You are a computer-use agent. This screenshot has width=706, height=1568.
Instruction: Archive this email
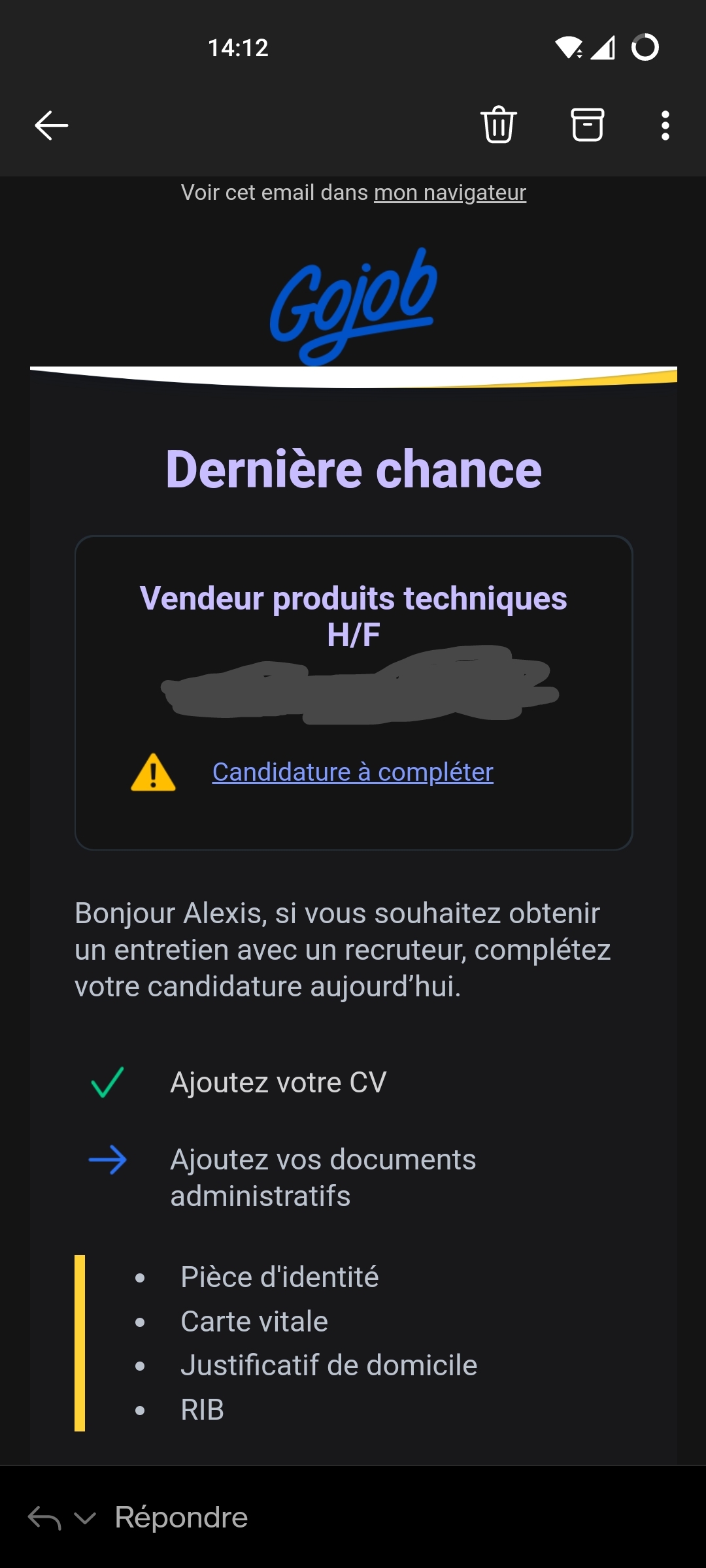pos(587,124)
